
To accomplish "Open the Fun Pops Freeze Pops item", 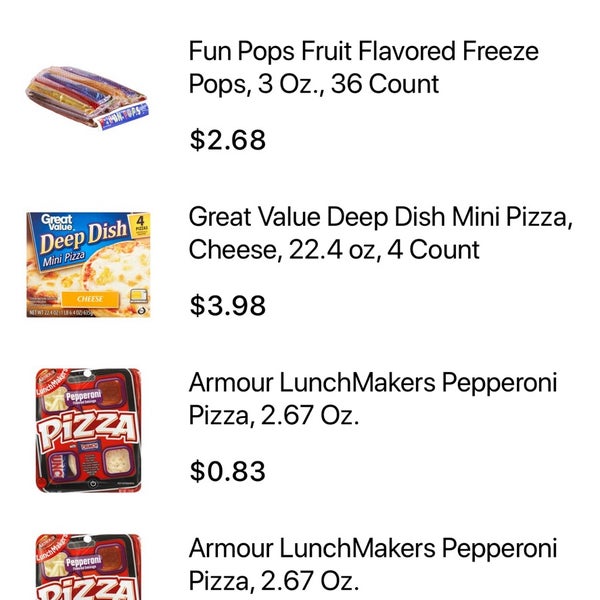I will coord(363,68).
